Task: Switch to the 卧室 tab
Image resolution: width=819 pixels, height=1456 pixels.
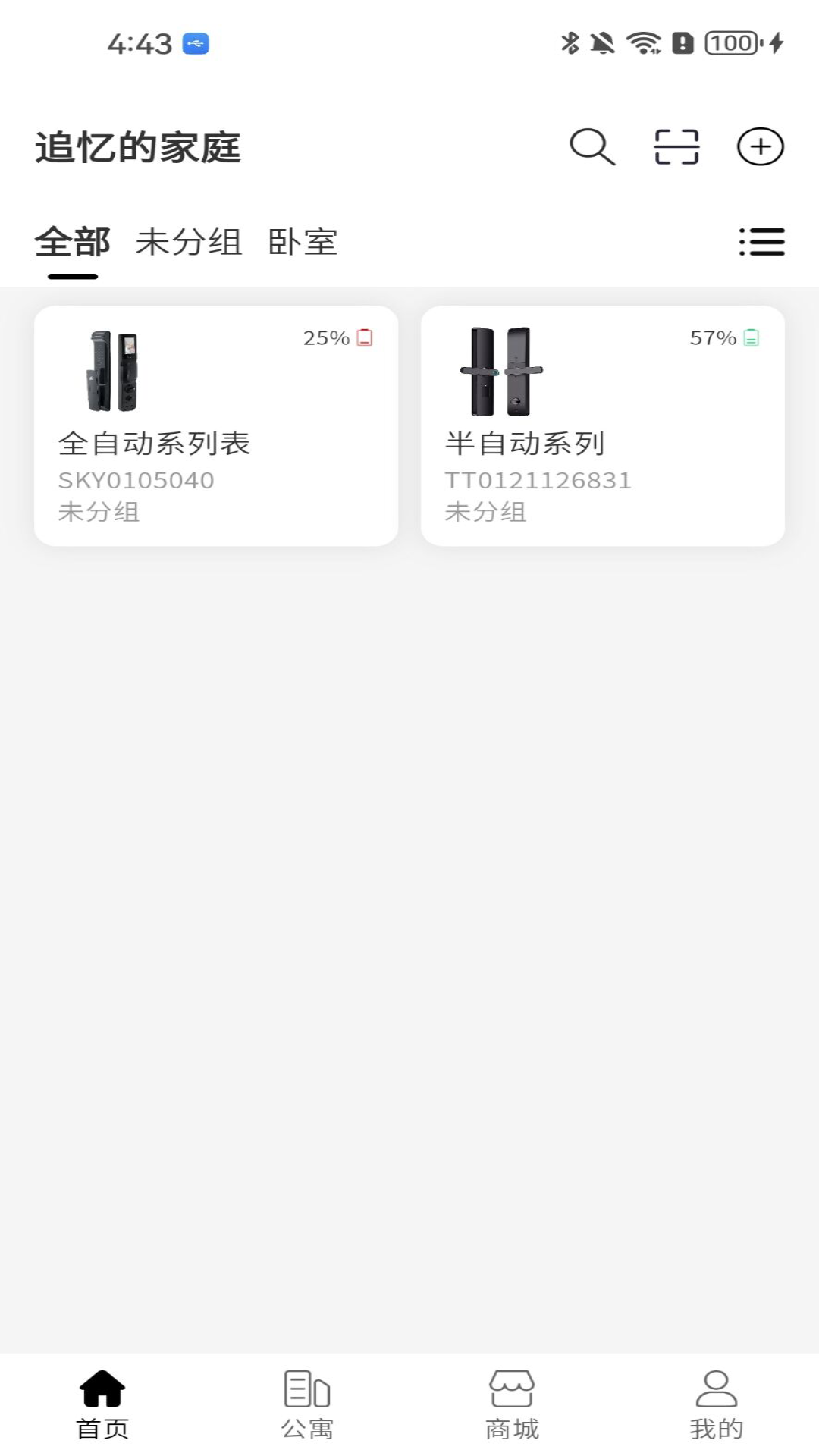Action: click(303, 242)
